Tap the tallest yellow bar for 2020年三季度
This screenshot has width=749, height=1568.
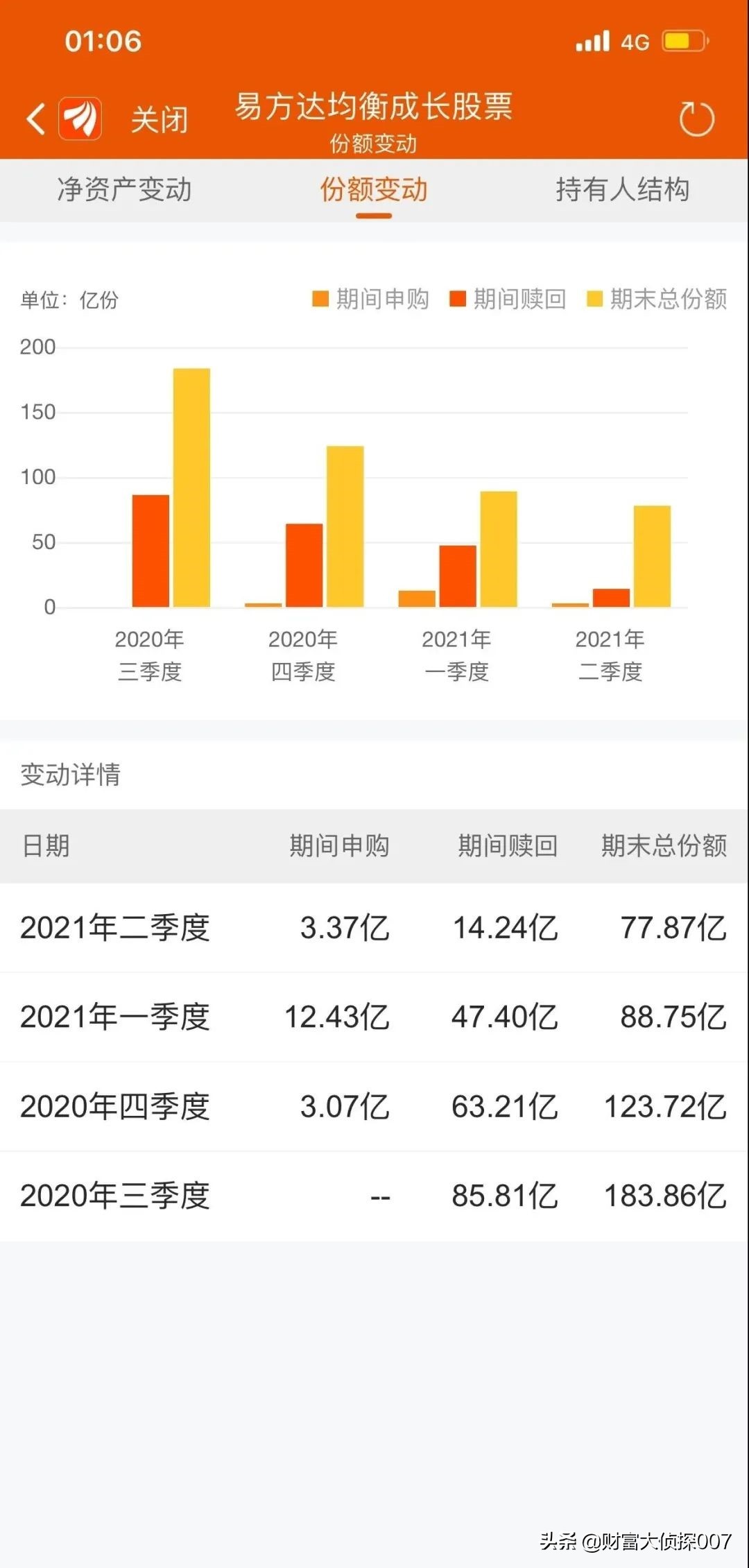192,485
